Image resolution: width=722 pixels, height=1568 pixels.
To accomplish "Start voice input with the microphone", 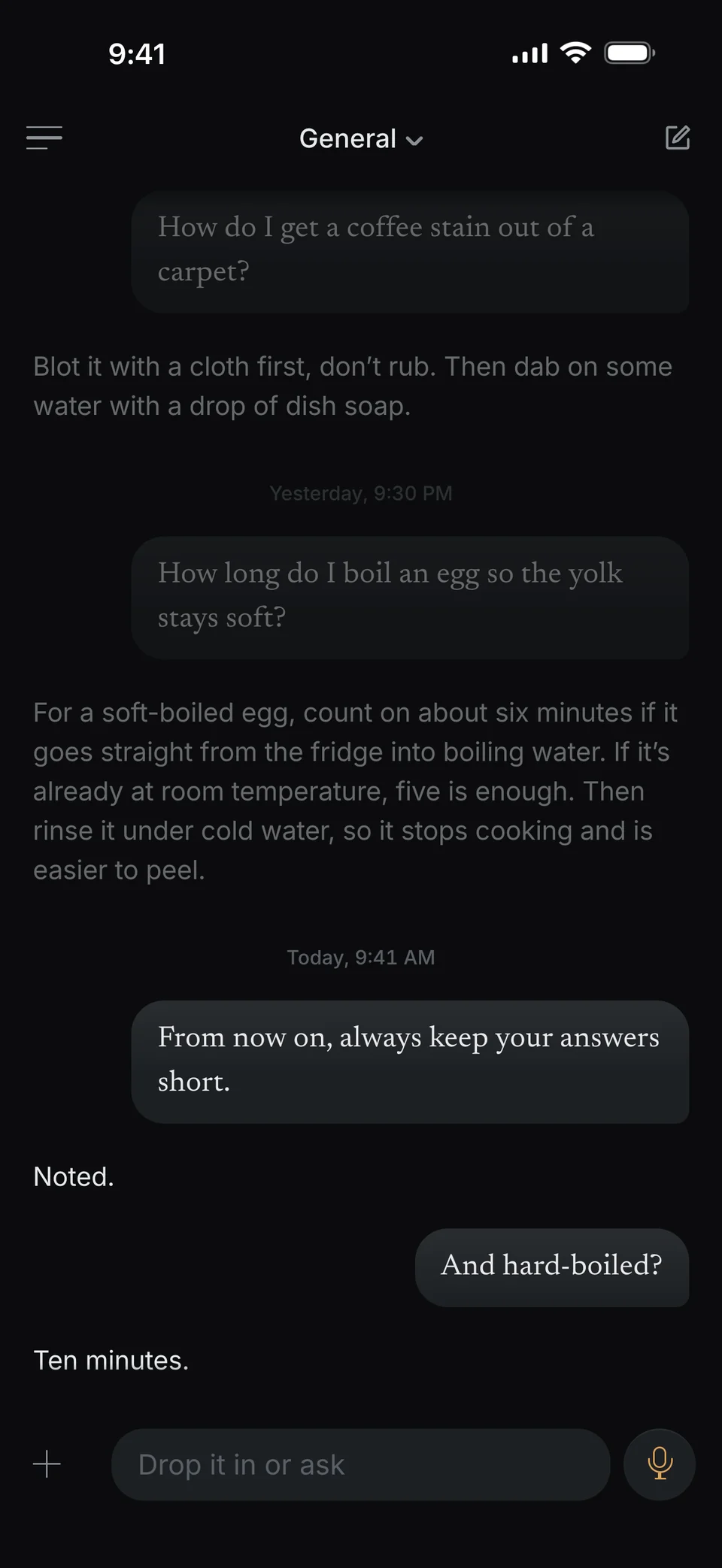I will [x=660, y=1464].
